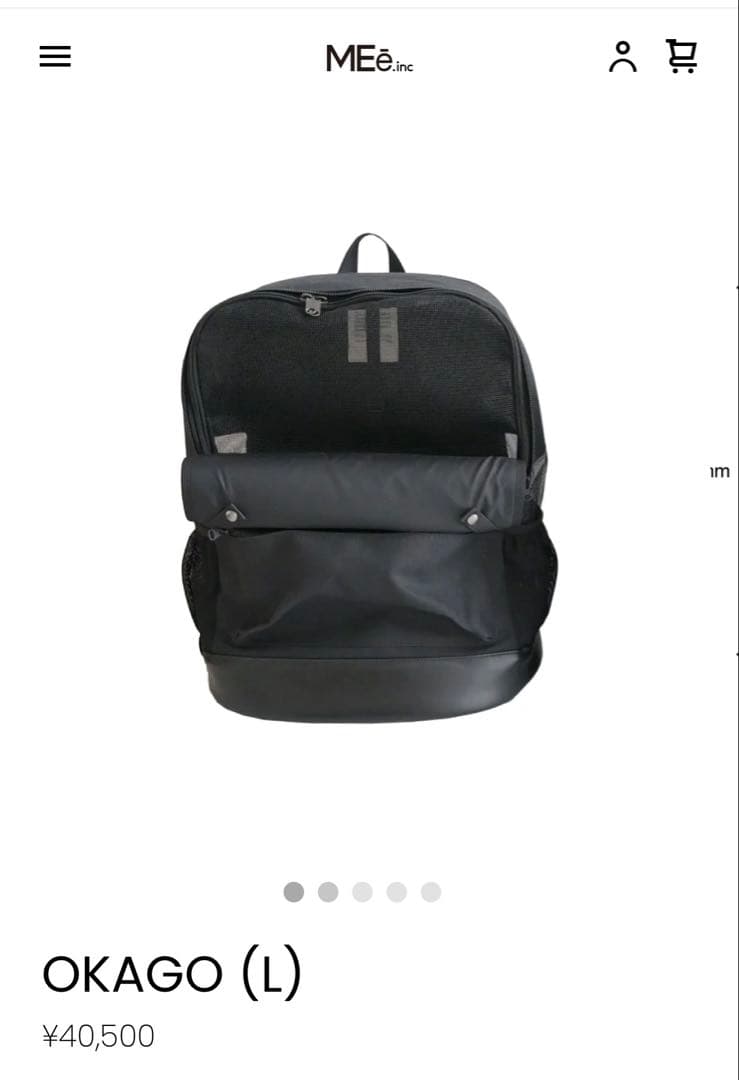Image resolution: width=739 pixels, height=1080 pixels.
Task: View the shopping cart
Action: point(681,57)
